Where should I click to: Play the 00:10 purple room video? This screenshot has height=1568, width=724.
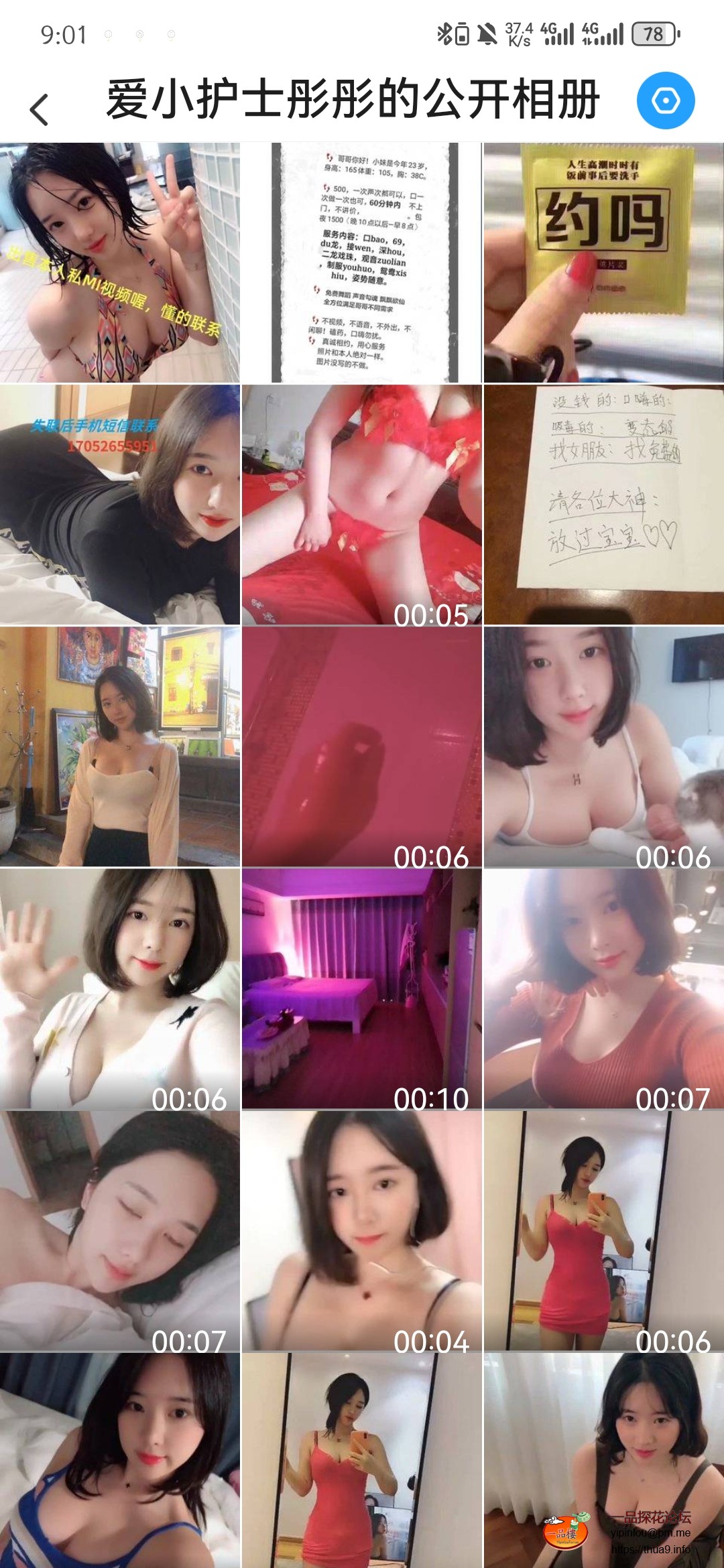click(x=361, y=988)
